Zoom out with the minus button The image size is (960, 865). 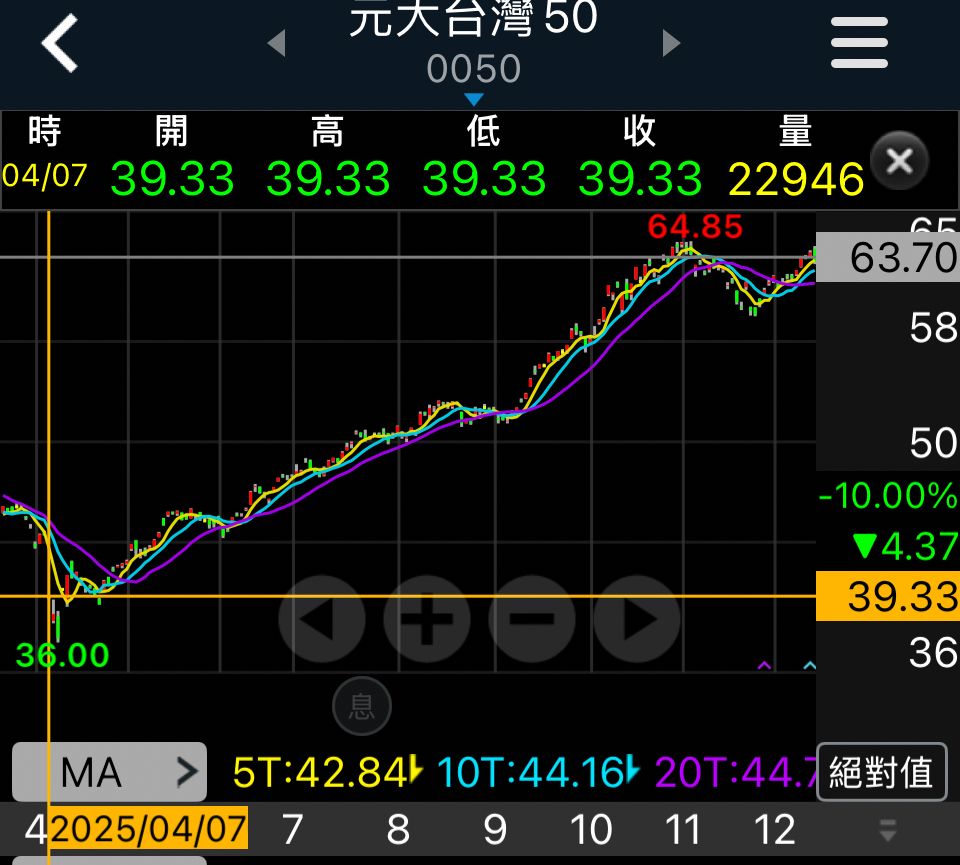[532, 620]
